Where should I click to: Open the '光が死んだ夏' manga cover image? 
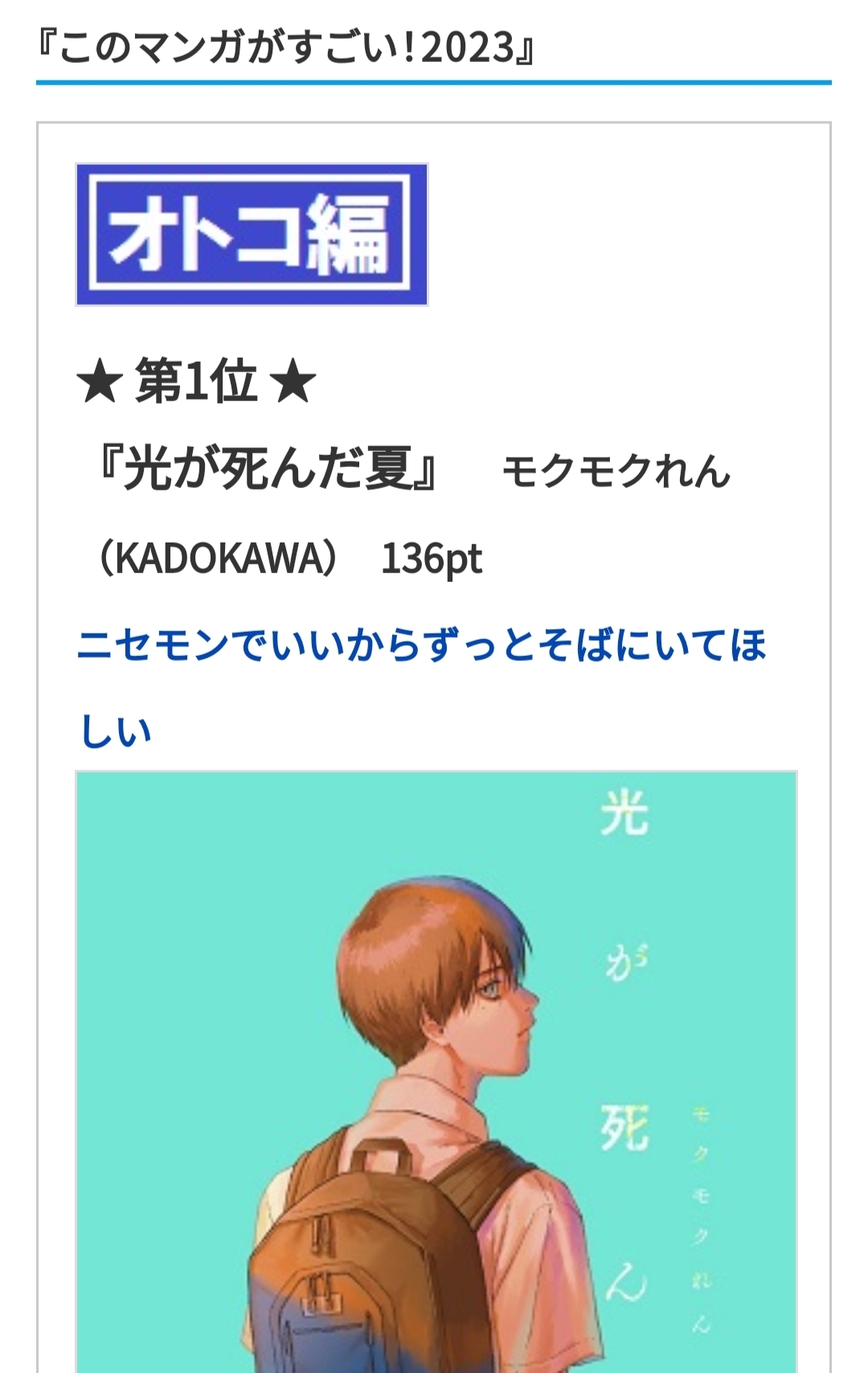click(x=436, y=1069)
